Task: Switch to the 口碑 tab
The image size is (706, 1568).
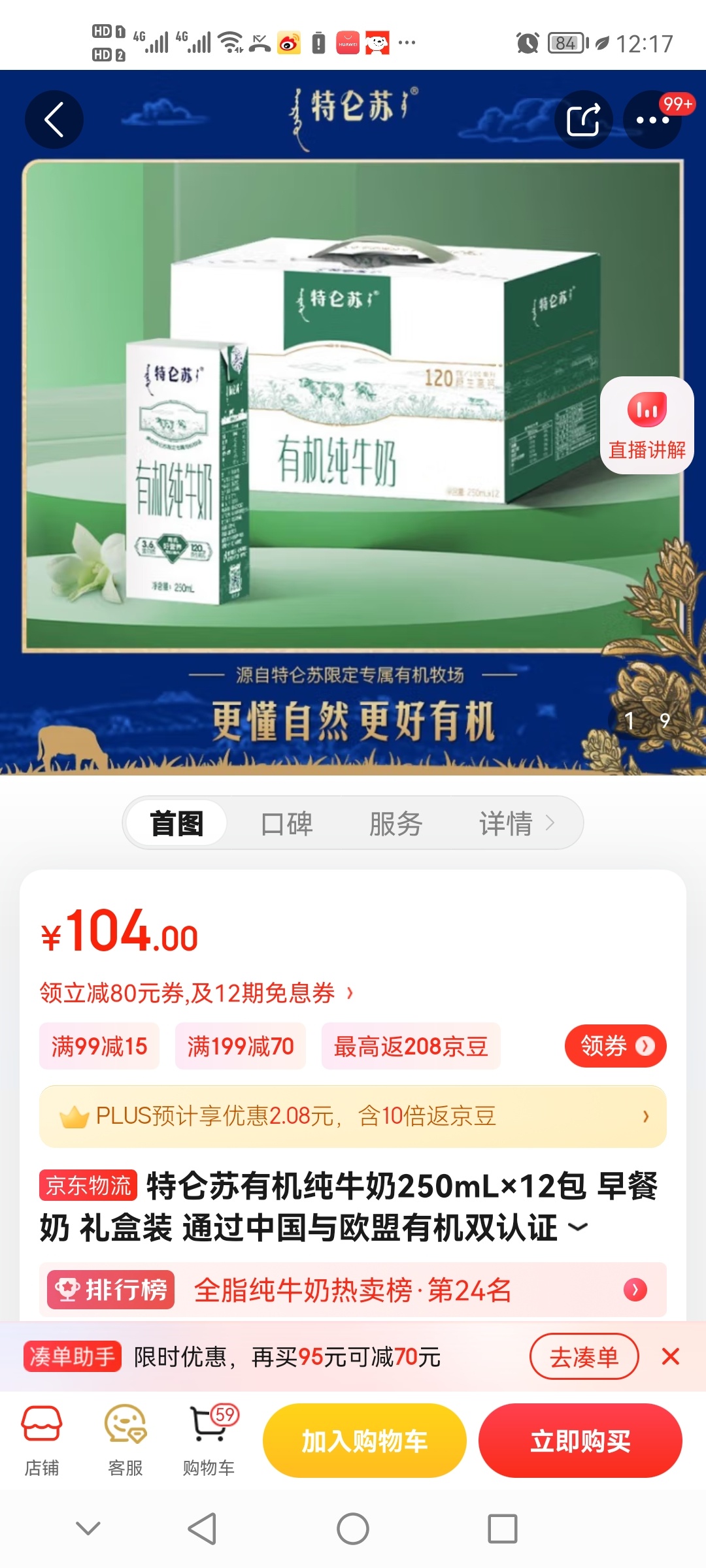Action: coord(286,823)
